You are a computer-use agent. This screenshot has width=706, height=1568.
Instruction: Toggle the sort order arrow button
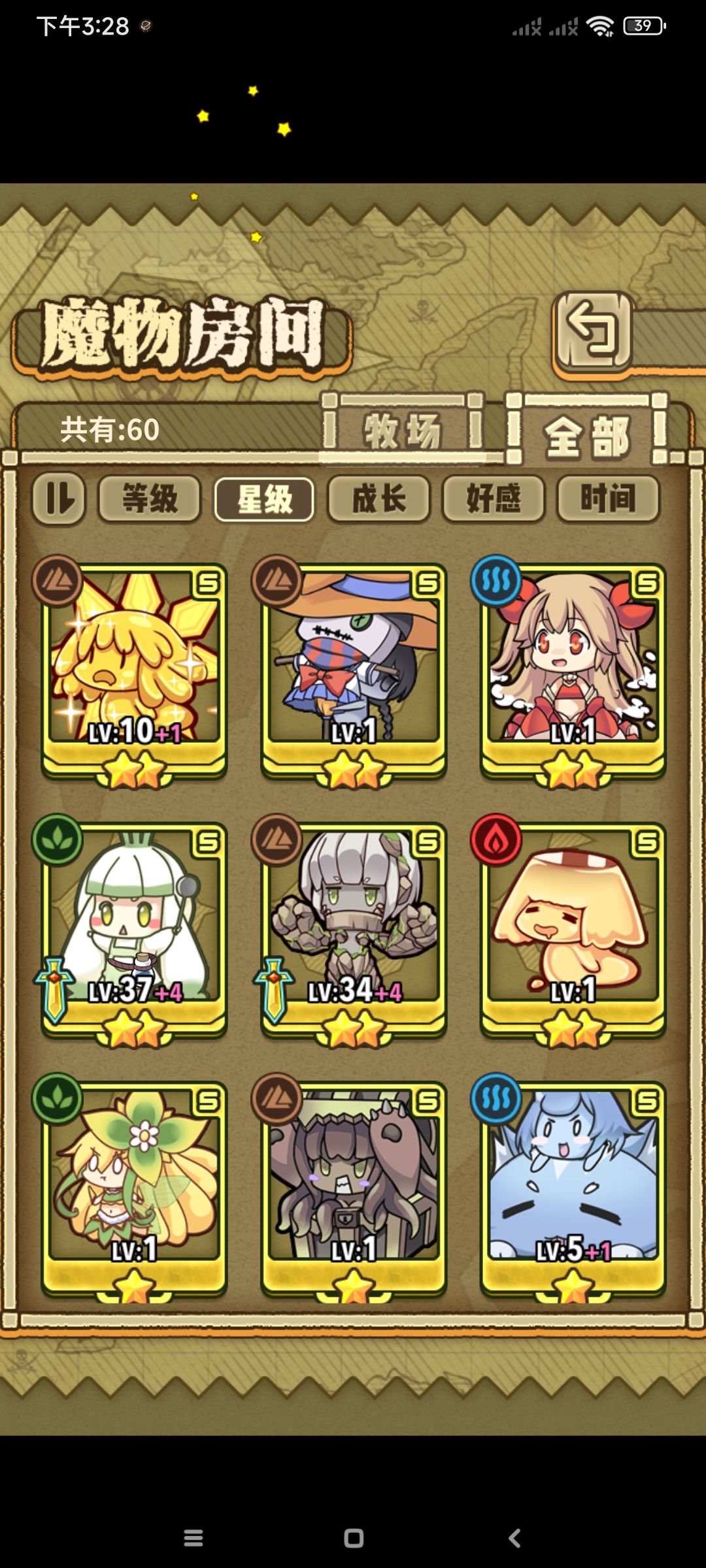(x=59, y=499)
